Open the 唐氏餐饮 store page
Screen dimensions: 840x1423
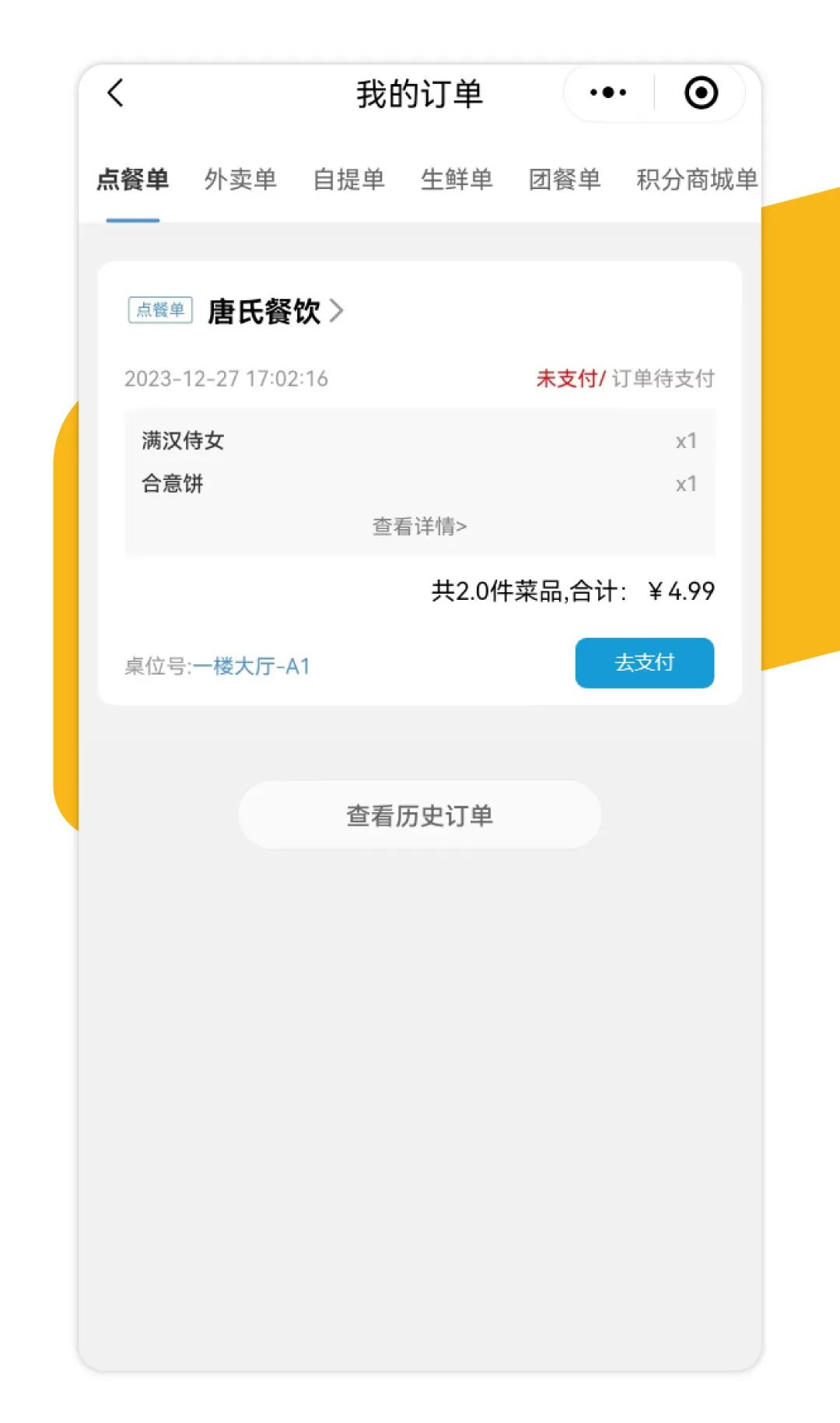click(275, 311)
